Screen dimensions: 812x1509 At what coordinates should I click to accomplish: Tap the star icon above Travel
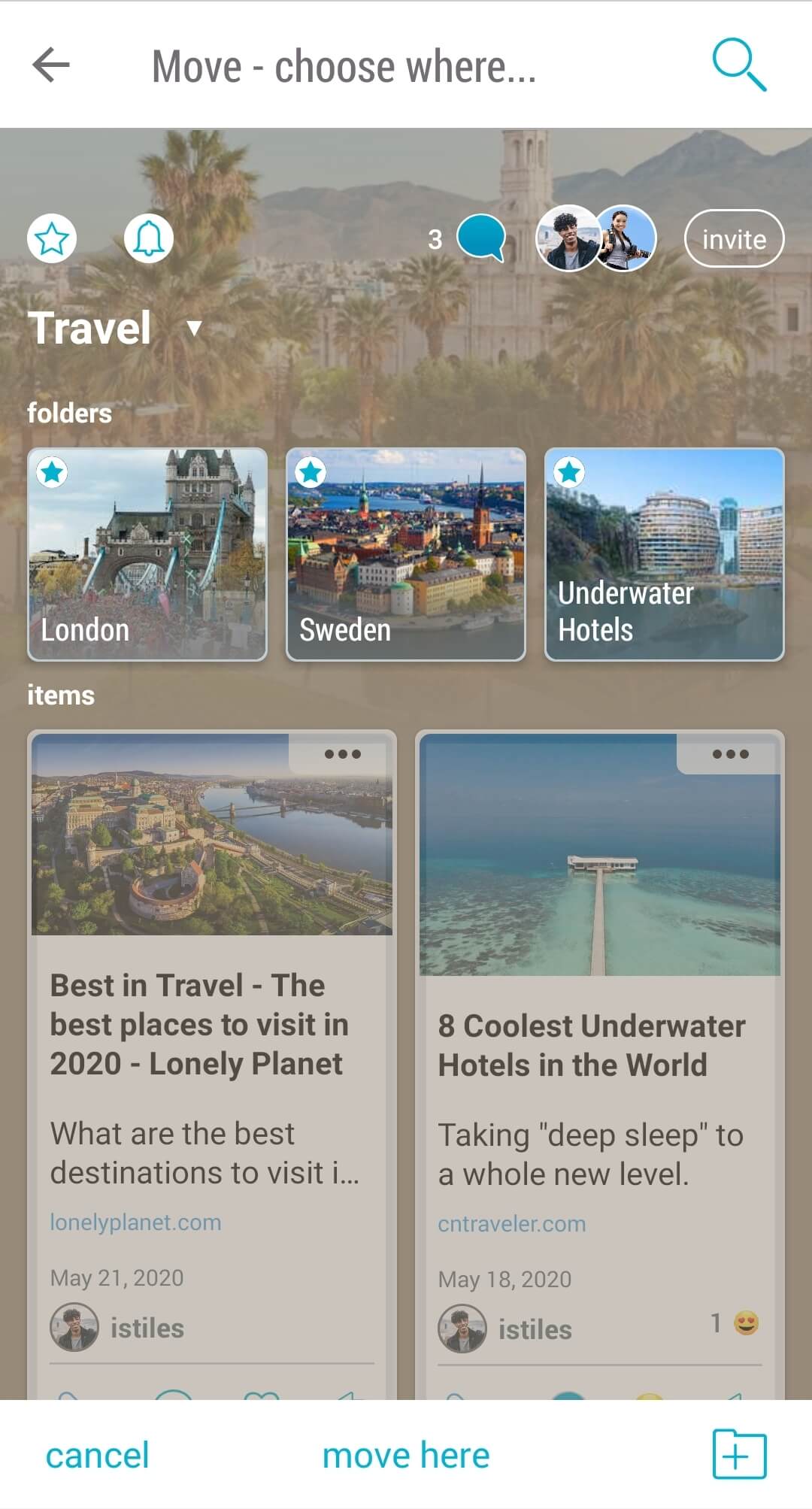(52, 239)
